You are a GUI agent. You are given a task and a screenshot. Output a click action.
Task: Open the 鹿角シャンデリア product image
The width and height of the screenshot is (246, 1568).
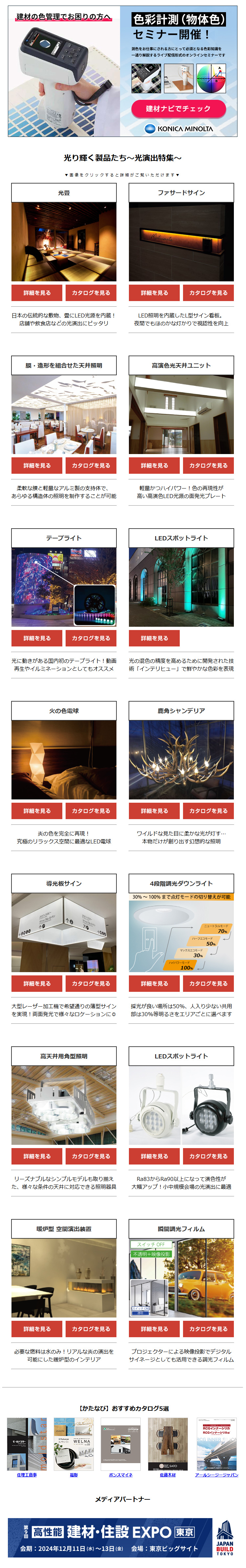pos(181,760)
